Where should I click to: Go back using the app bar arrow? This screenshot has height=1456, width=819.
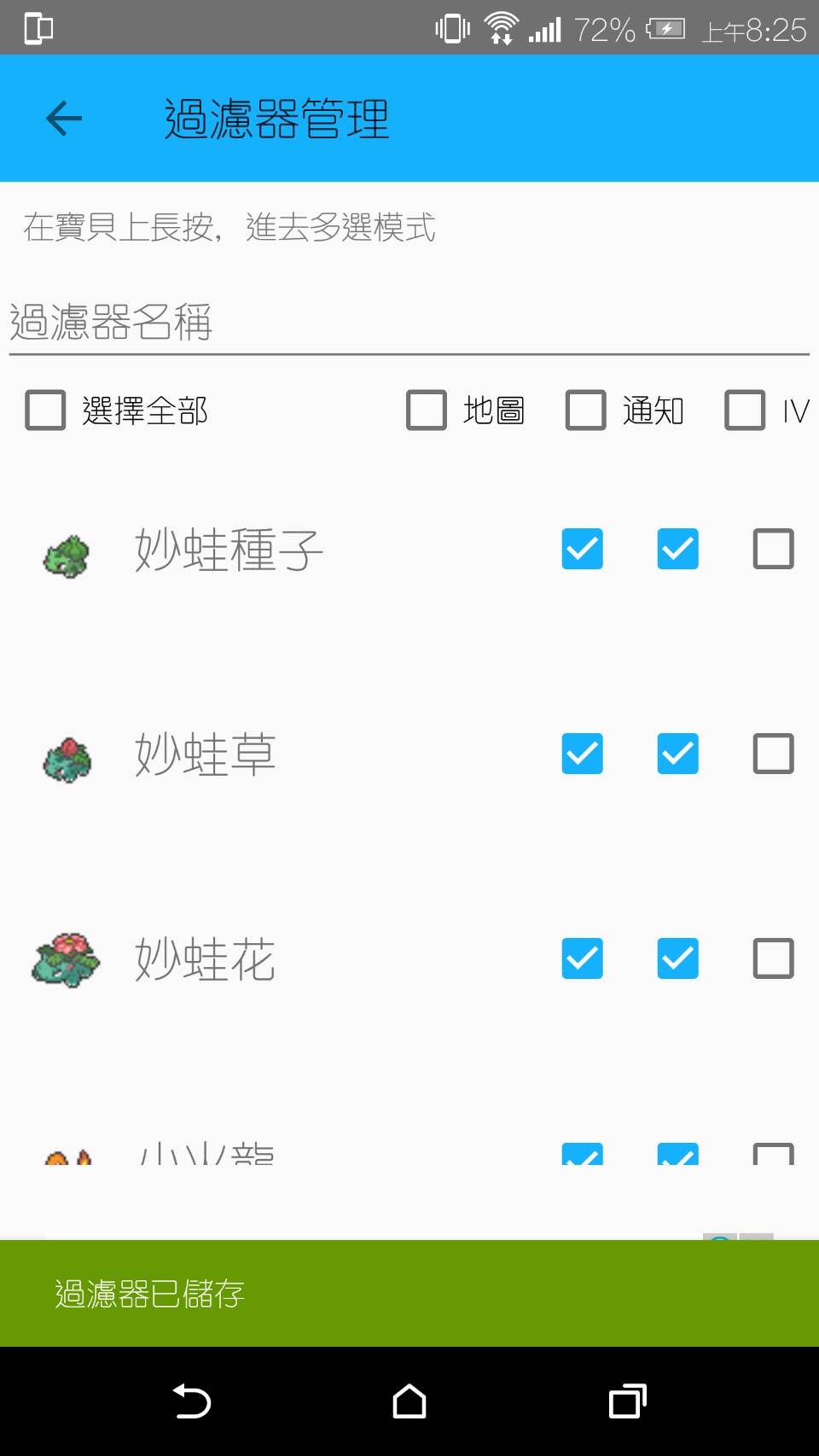(64, 118)
